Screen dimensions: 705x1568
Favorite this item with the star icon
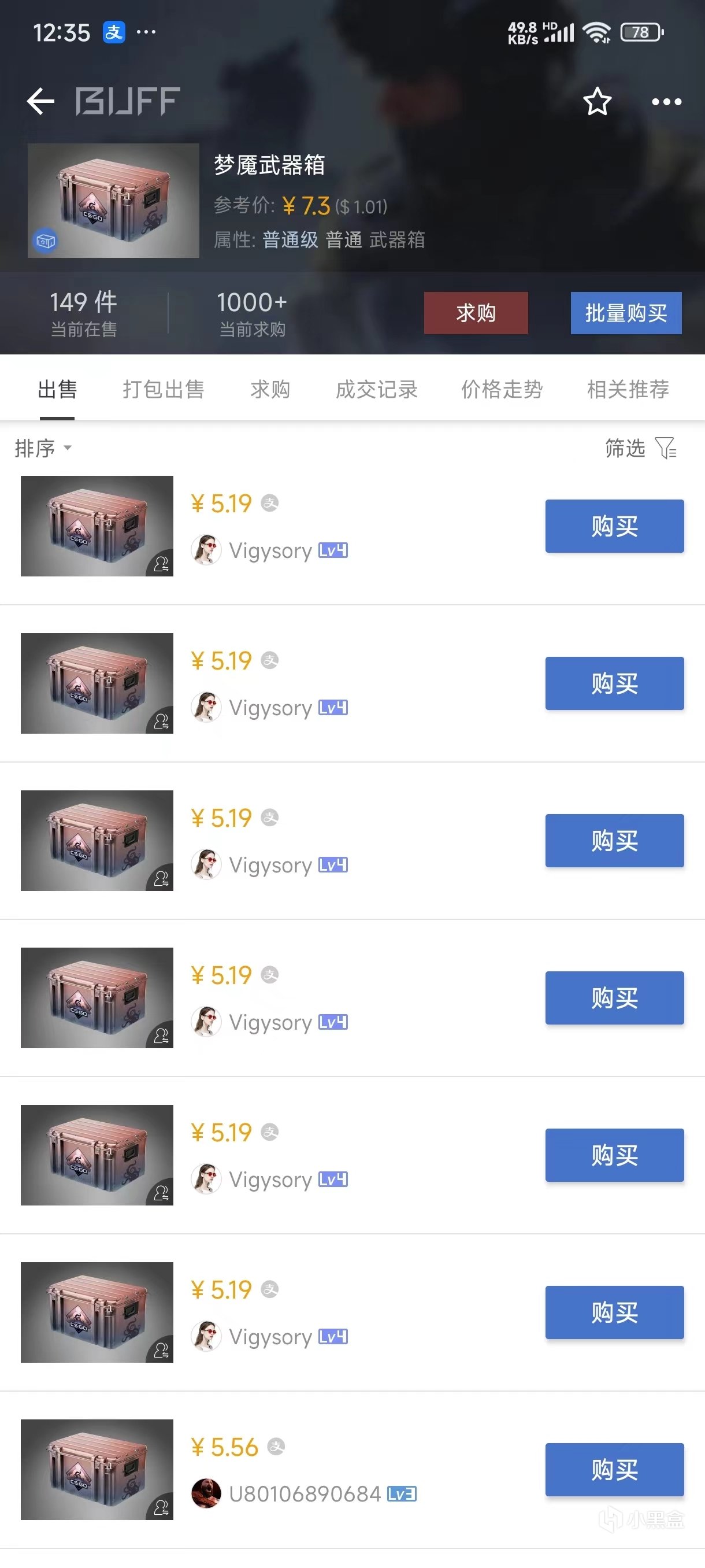point(597,101)
